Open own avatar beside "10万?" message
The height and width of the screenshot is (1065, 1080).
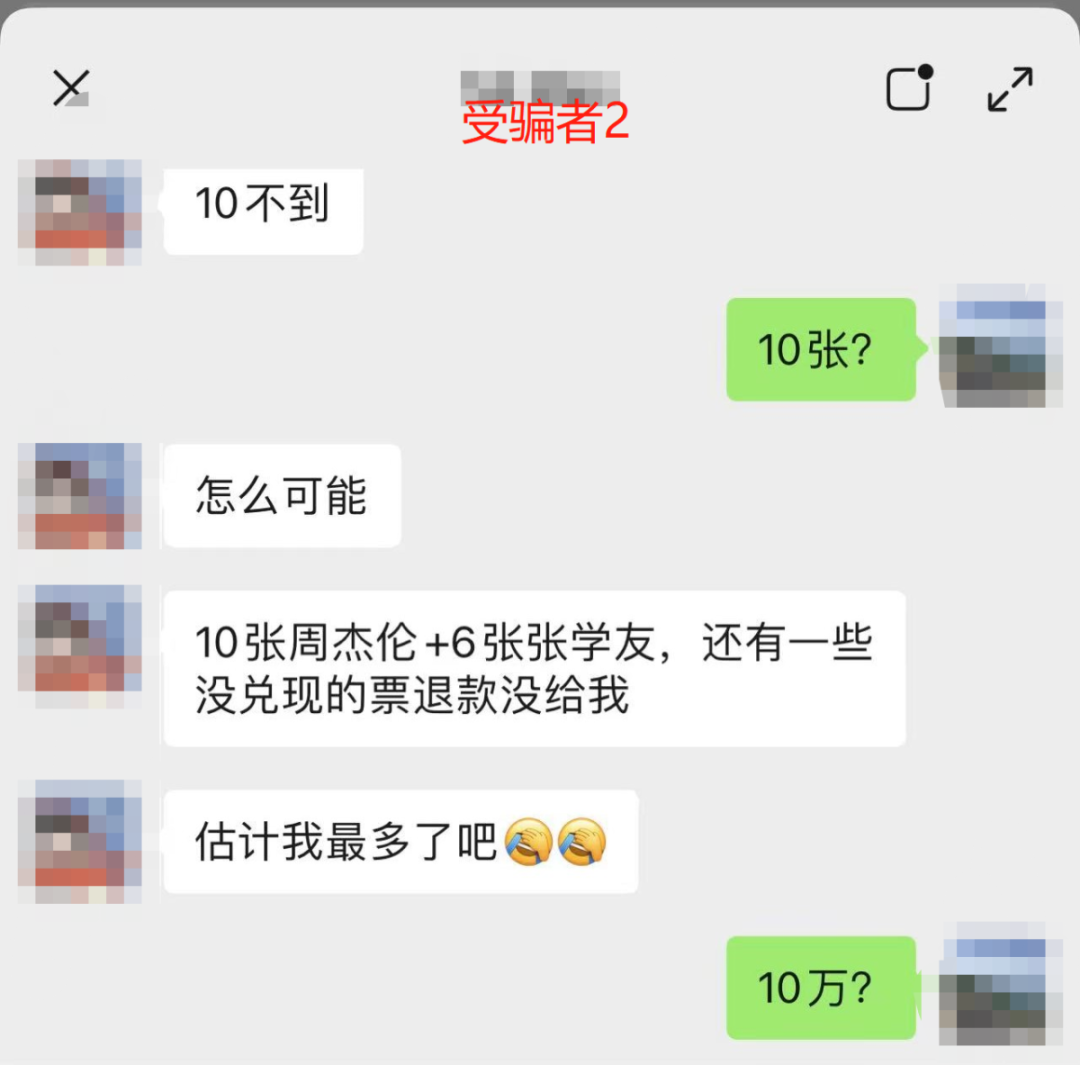coord(1000,985)
